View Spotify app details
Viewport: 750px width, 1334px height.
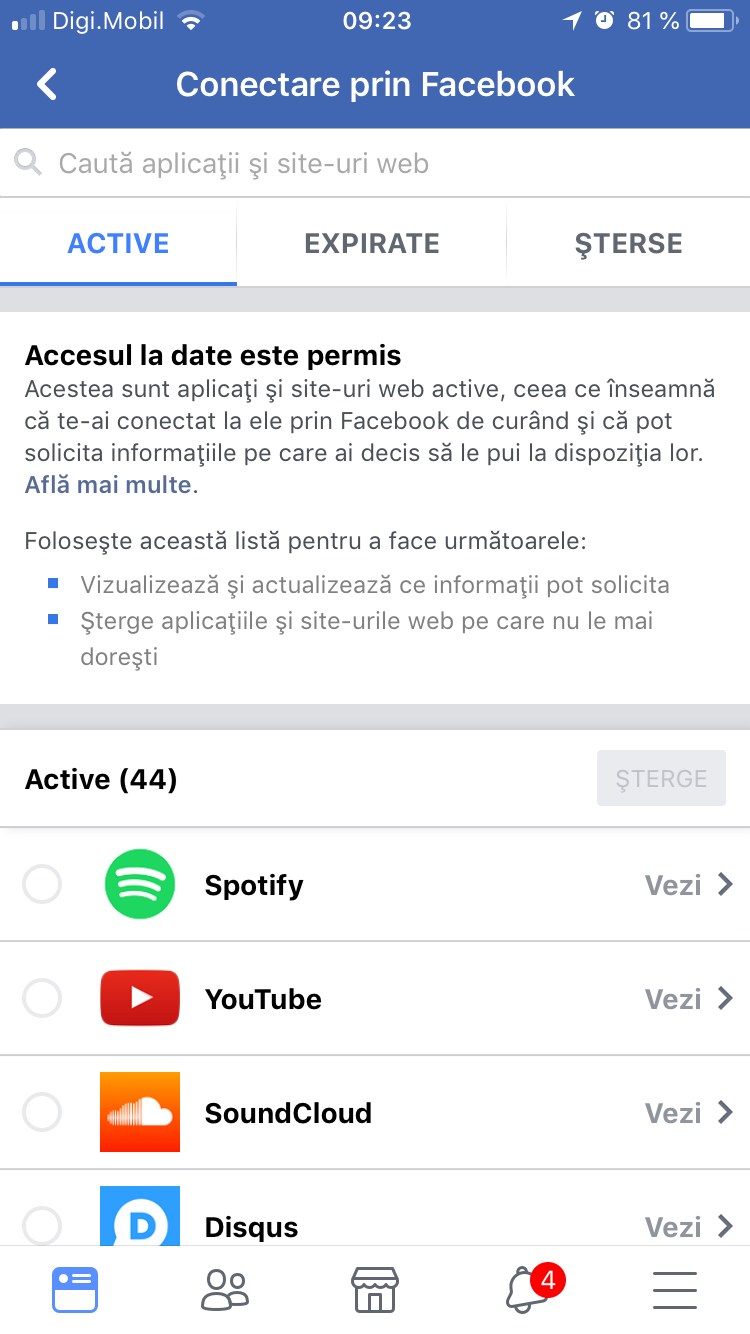coord(688,885)
